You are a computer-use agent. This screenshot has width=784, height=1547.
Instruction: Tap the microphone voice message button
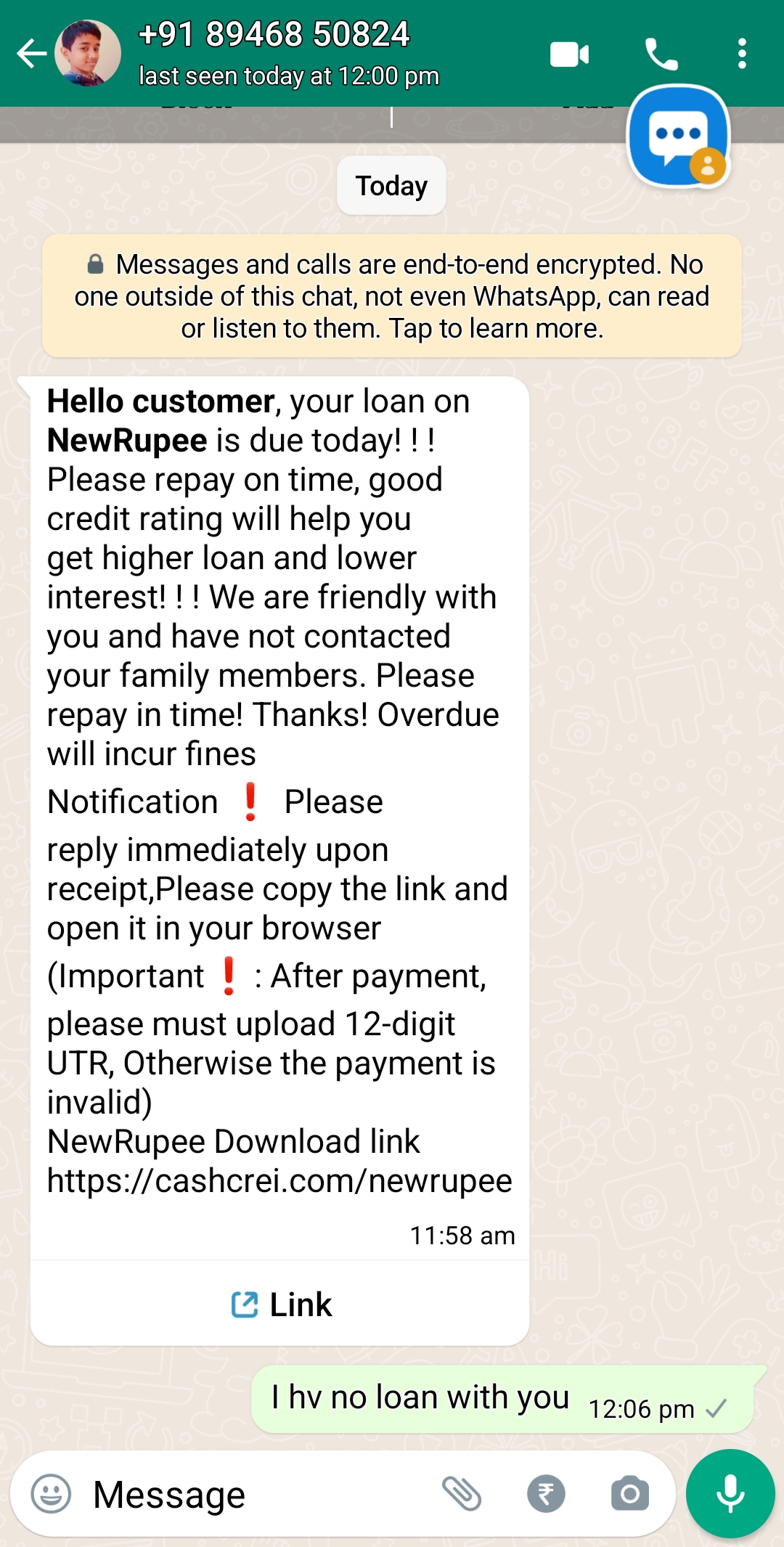click(x=730, y=1494)
